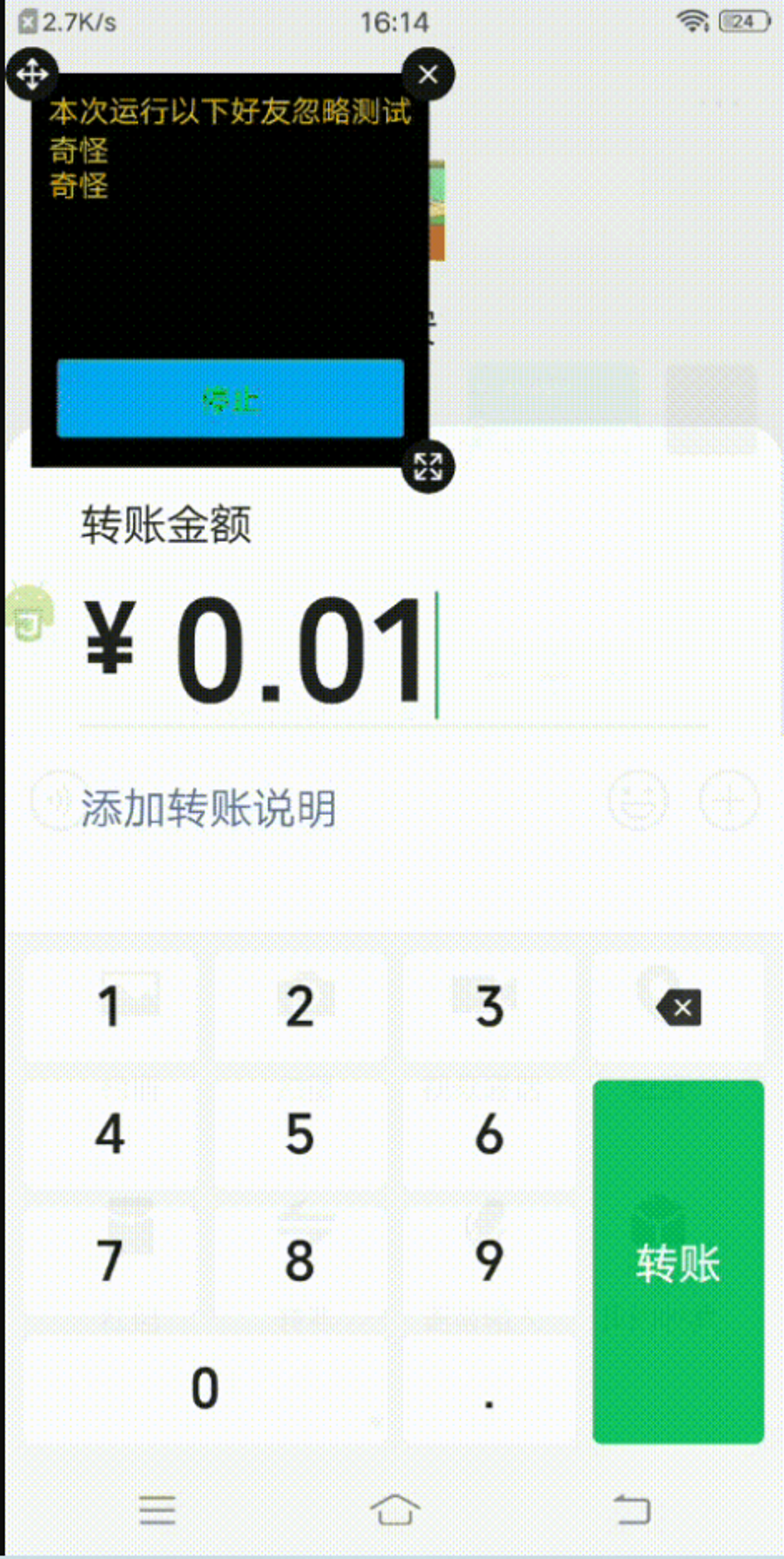This screenshot has height=1559, width=784.
Task: Tap the decimal point key
Action: coord(489,1388)
